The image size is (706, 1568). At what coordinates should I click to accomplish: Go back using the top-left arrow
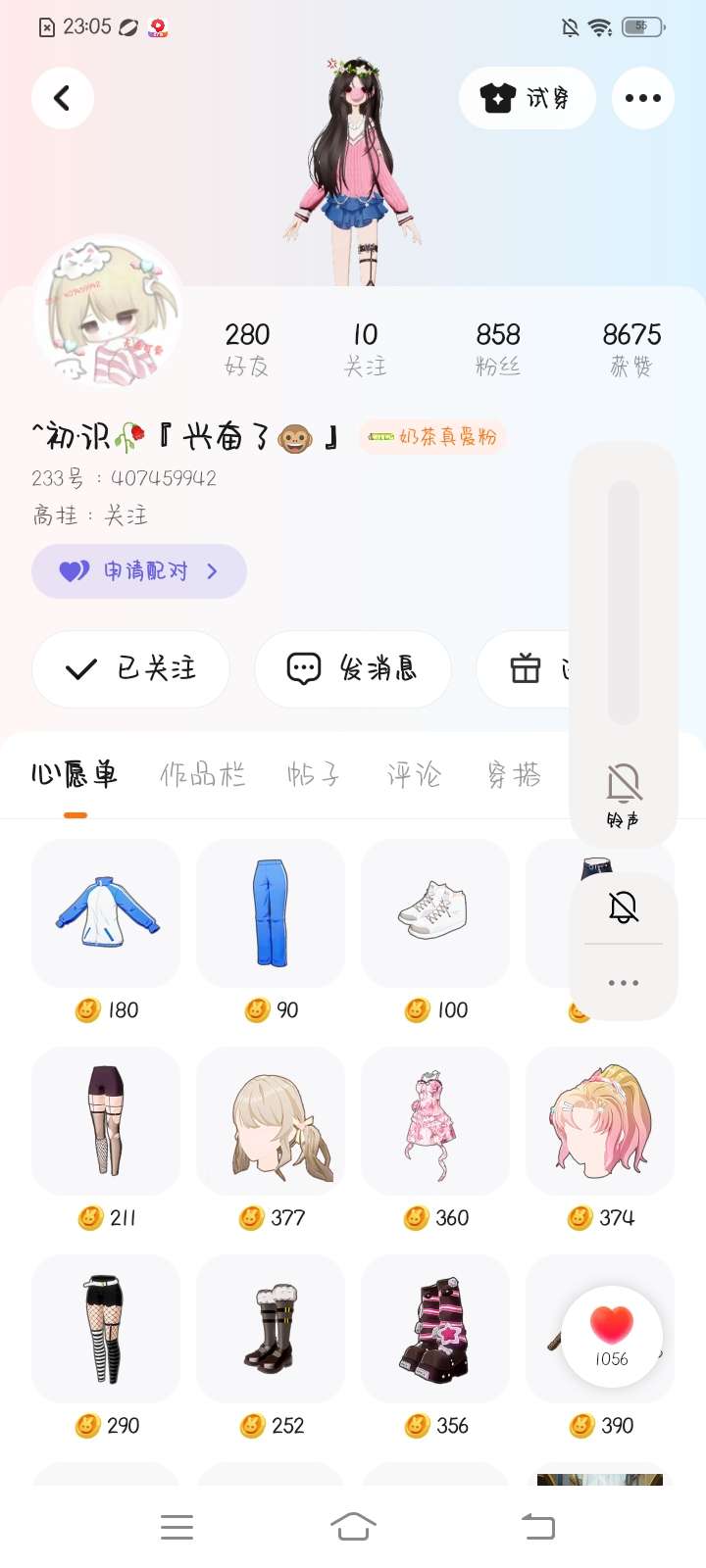tap(63, 98)
